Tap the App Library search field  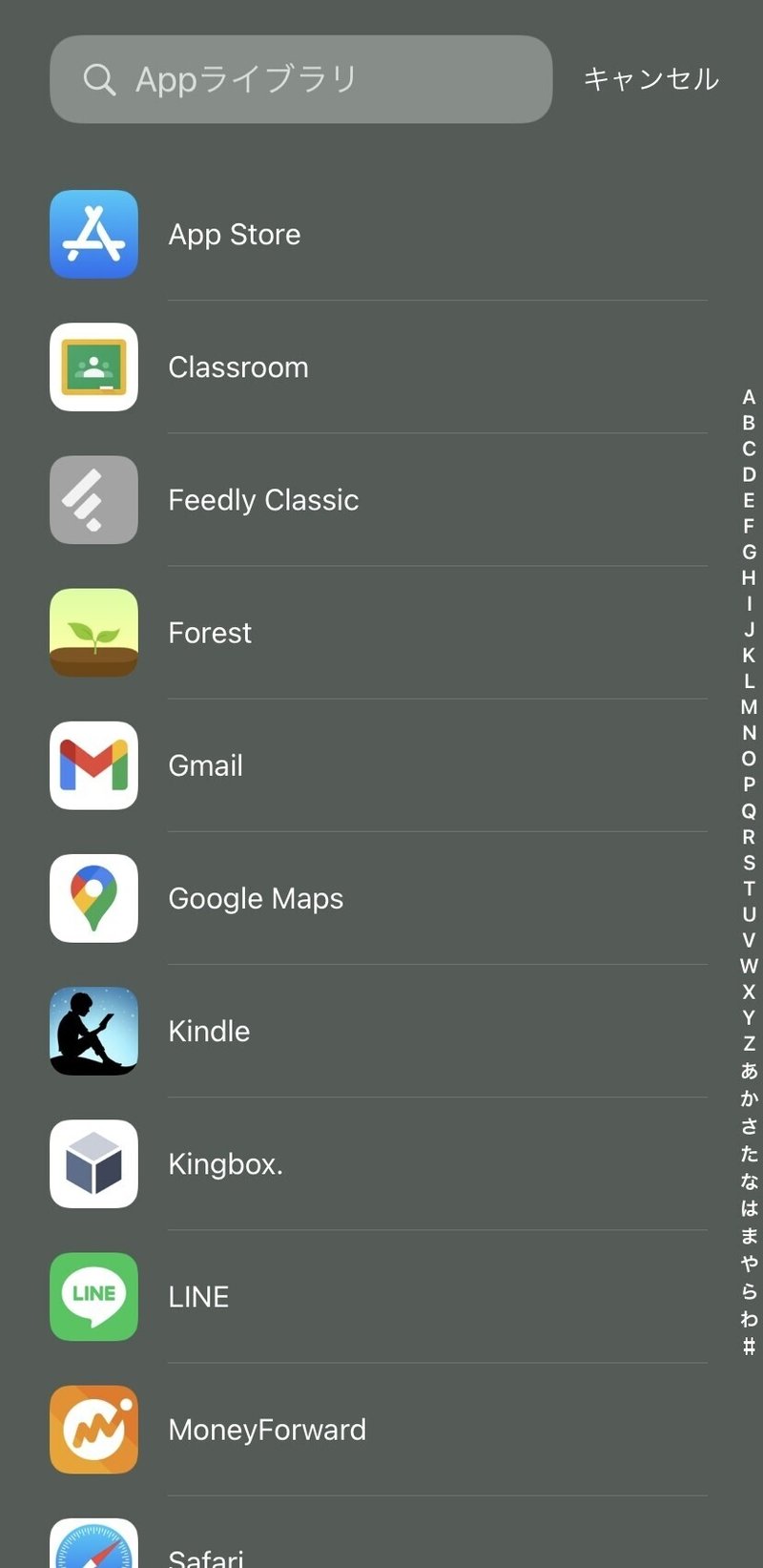(x=300, y=79)
